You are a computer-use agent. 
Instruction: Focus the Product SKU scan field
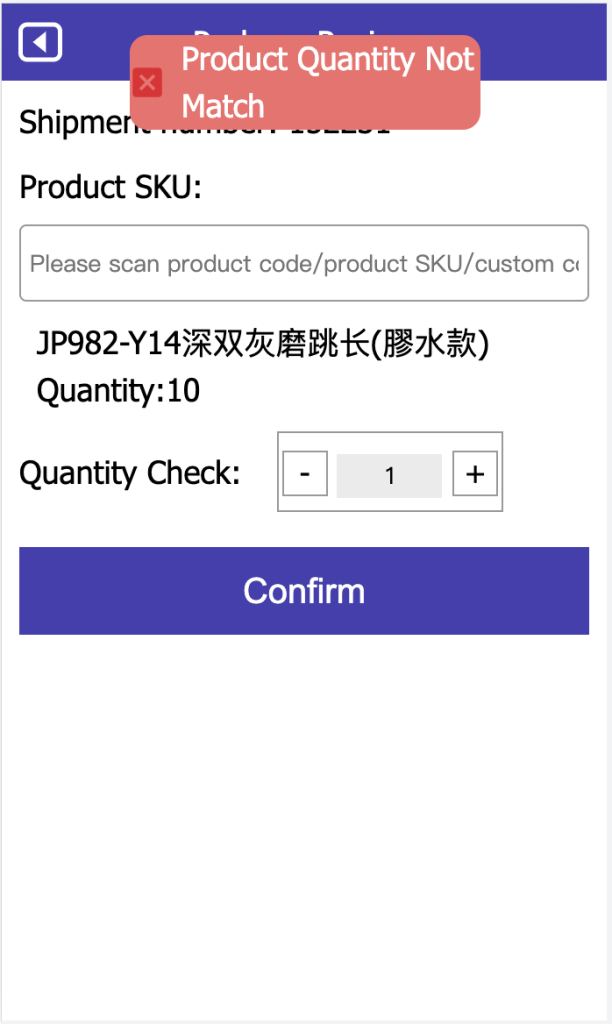click(x=304, y=264)
